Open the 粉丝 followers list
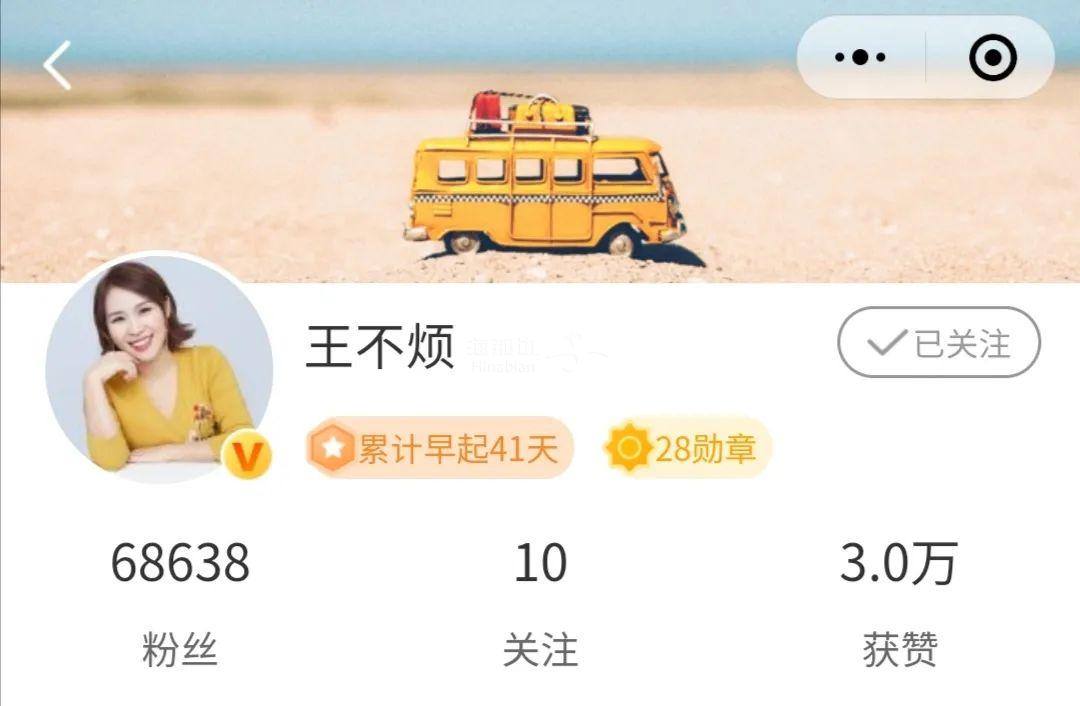The width and height of the screenshot is (1080, 706). click(180, 602)
